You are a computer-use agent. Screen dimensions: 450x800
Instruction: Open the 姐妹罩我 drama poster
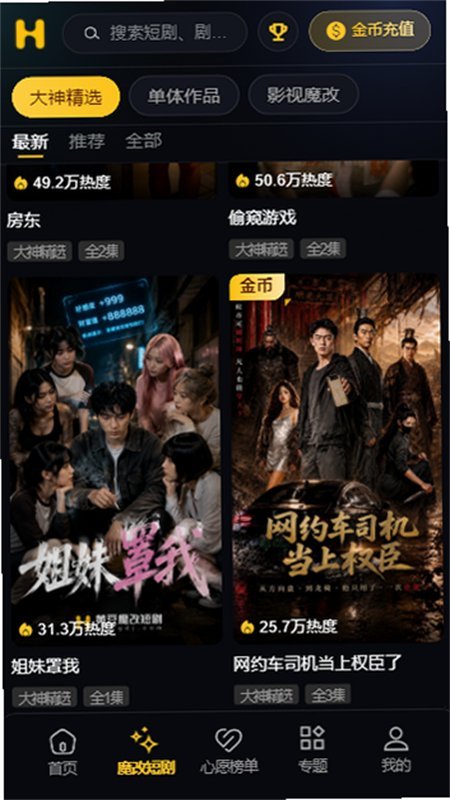click(115, 459)
